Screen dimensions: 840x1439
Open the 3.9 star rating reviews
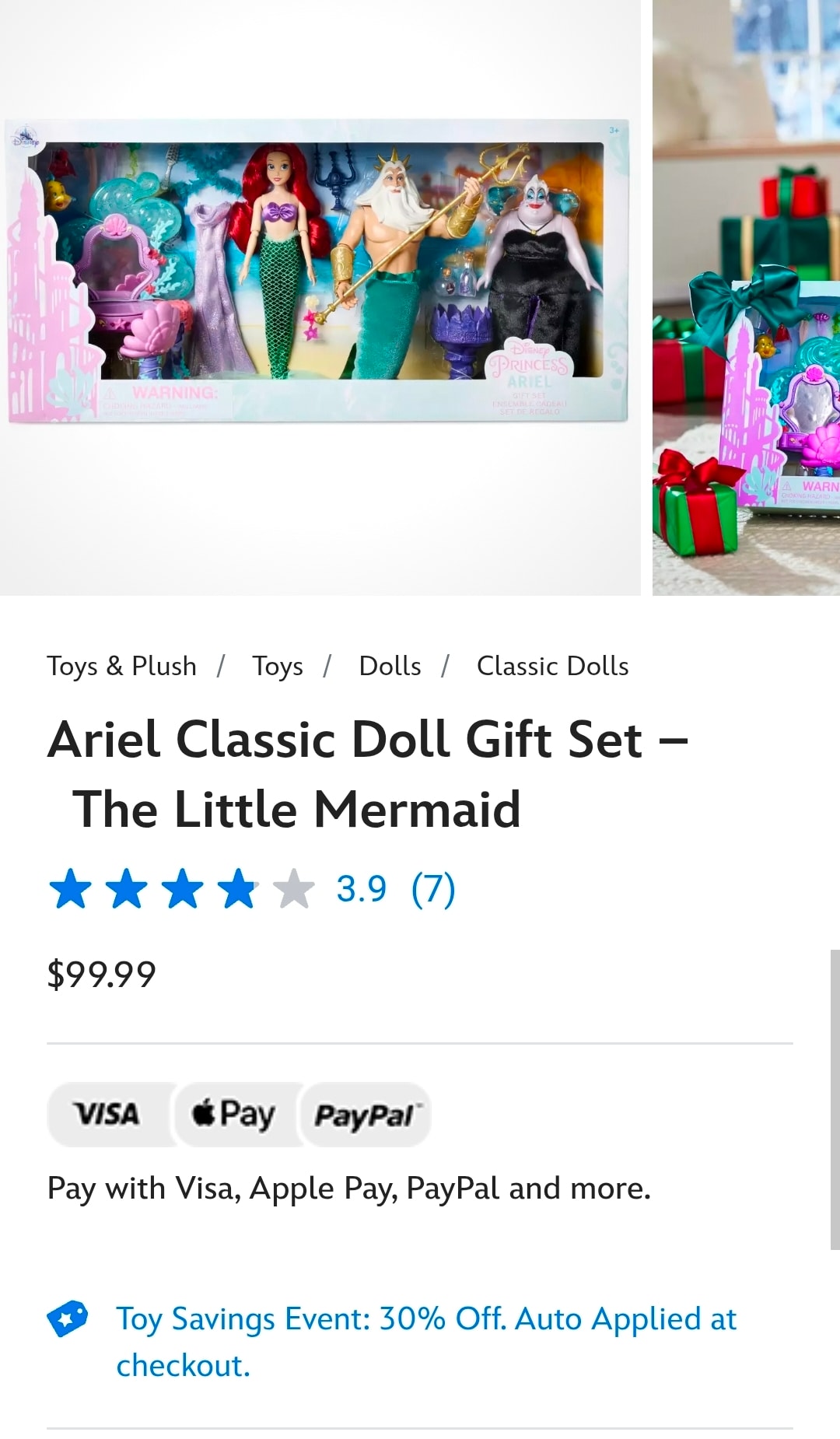252,889
